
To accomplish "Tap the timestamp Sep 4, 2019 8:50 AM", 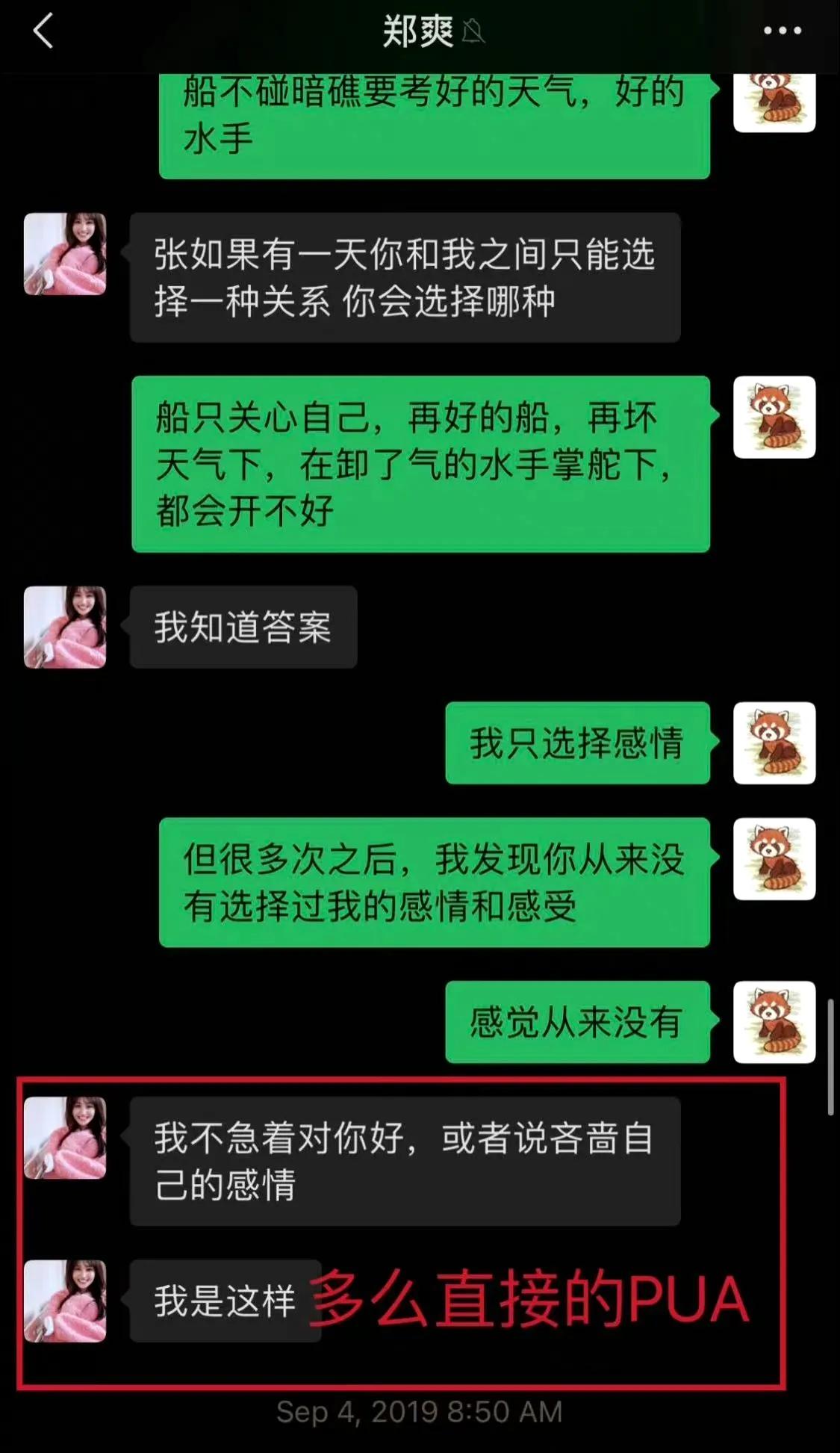I will [x=420, y=1410].
